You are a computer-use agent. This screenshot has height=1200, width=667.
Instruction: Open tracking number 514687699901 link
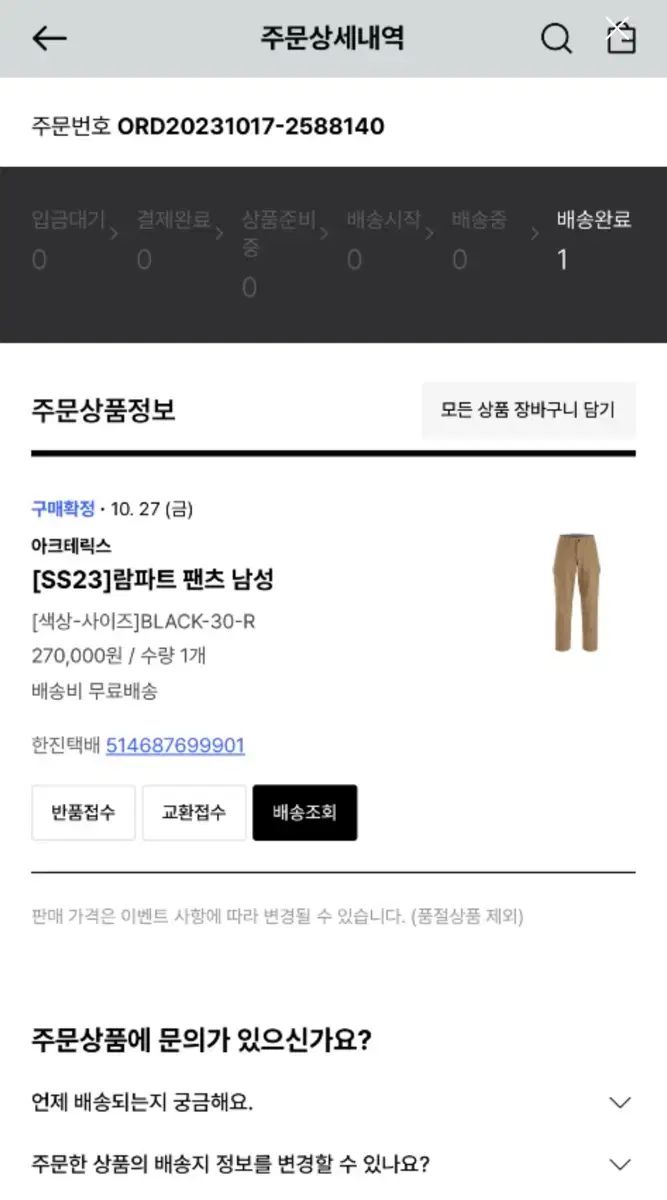pyautogui.click(x=175, y=746)
